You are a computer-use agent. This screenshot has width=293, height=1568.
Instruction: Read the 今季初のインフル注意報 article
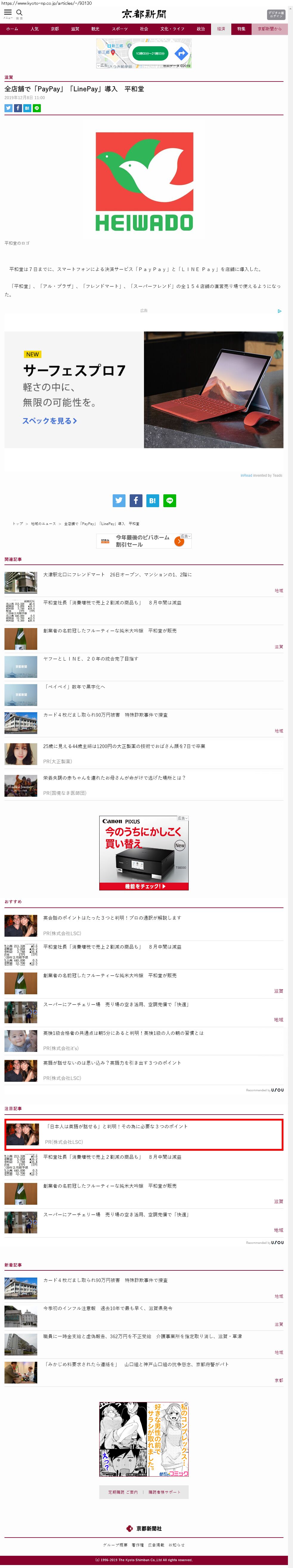[108, 1307]
